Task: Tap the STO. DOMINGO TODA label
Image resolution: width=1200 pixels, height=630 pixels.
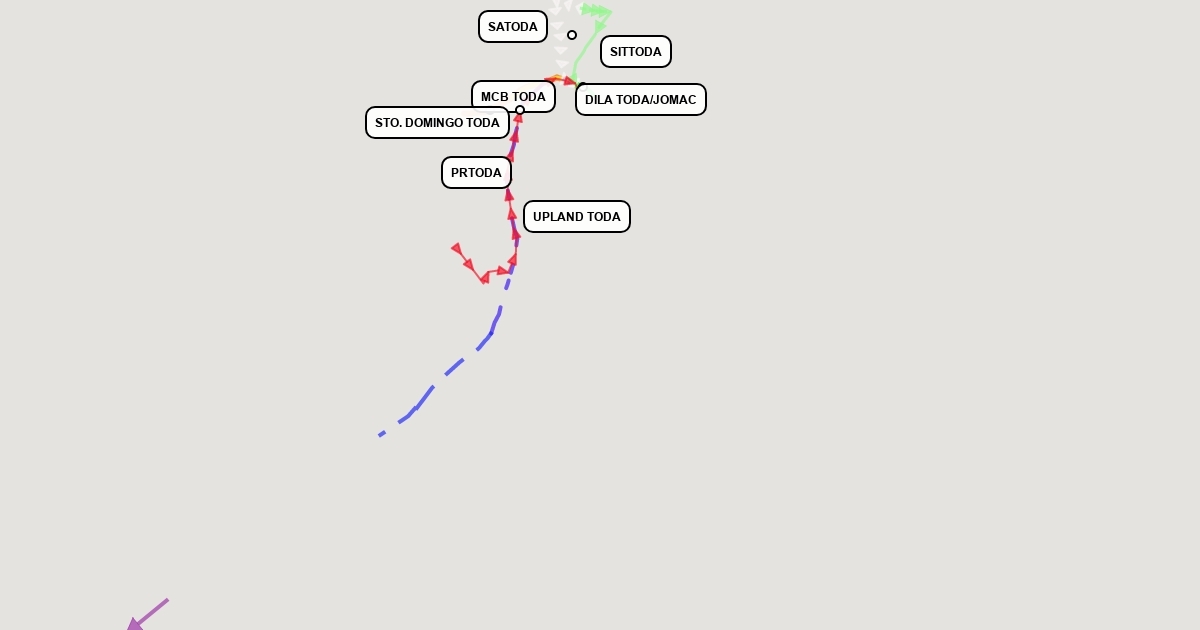Action: (x=437, y=123)
